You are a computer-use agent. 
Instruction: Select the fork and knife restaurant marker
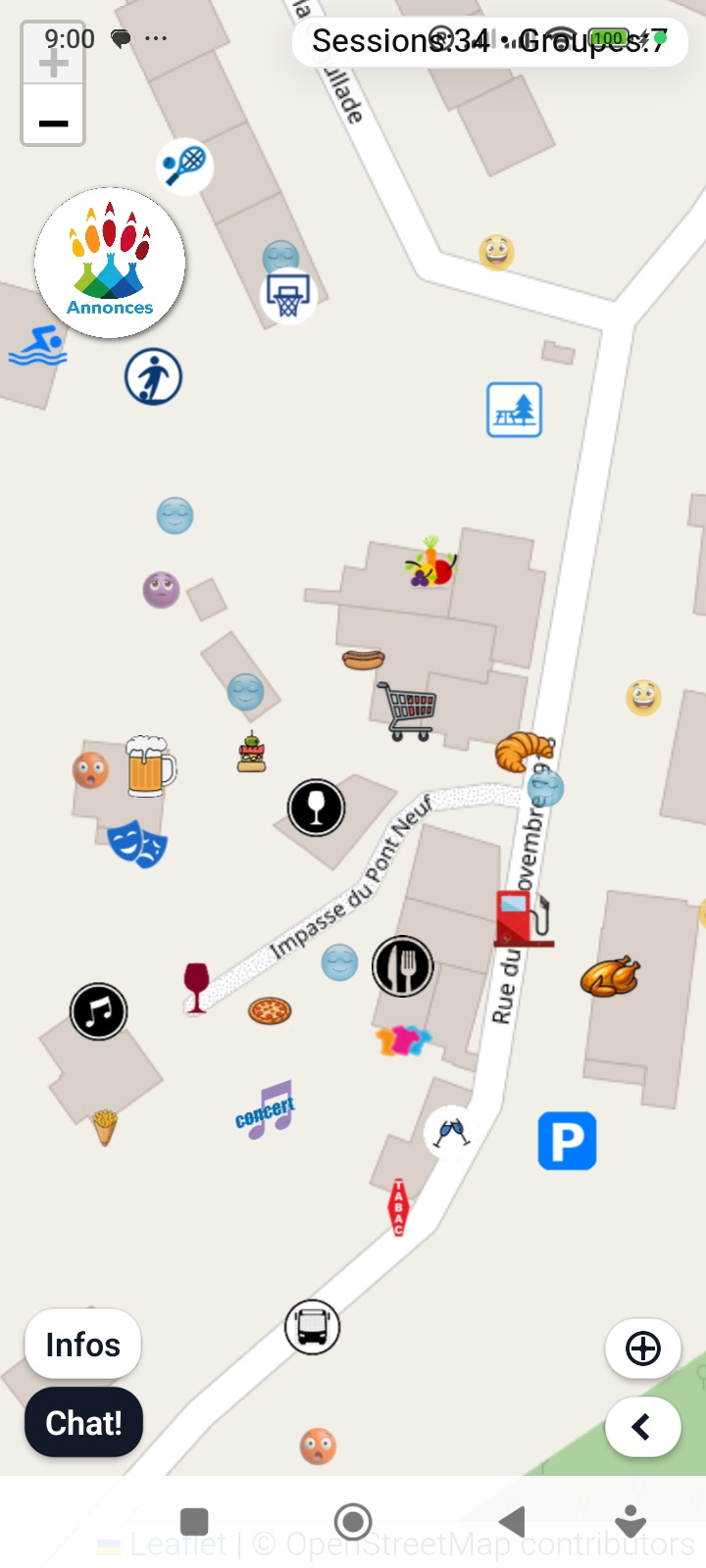(402, 966)
